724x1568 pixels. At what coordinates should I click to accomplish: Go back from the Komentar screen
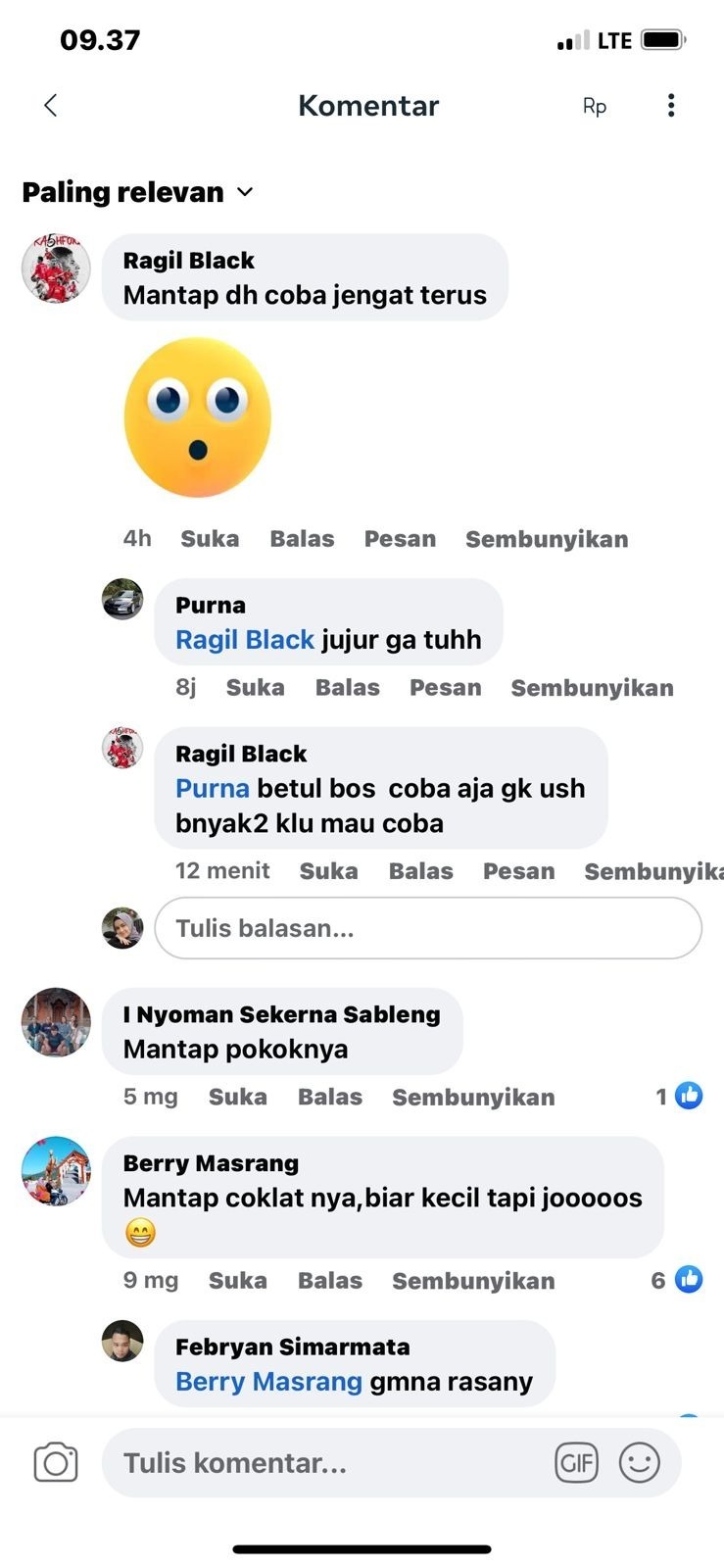pos(51,105)
